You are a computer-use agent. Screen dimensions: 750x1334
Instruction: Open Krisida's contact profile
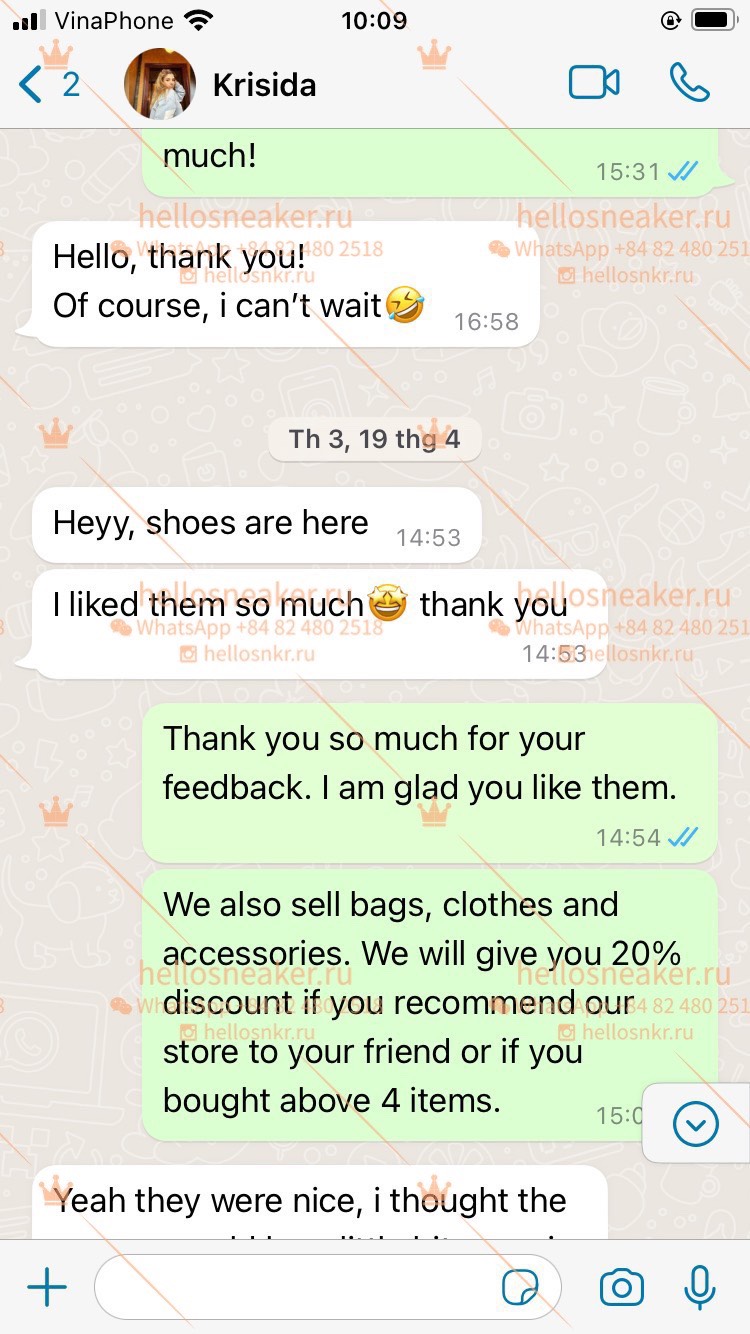click(x=220, y=84)
